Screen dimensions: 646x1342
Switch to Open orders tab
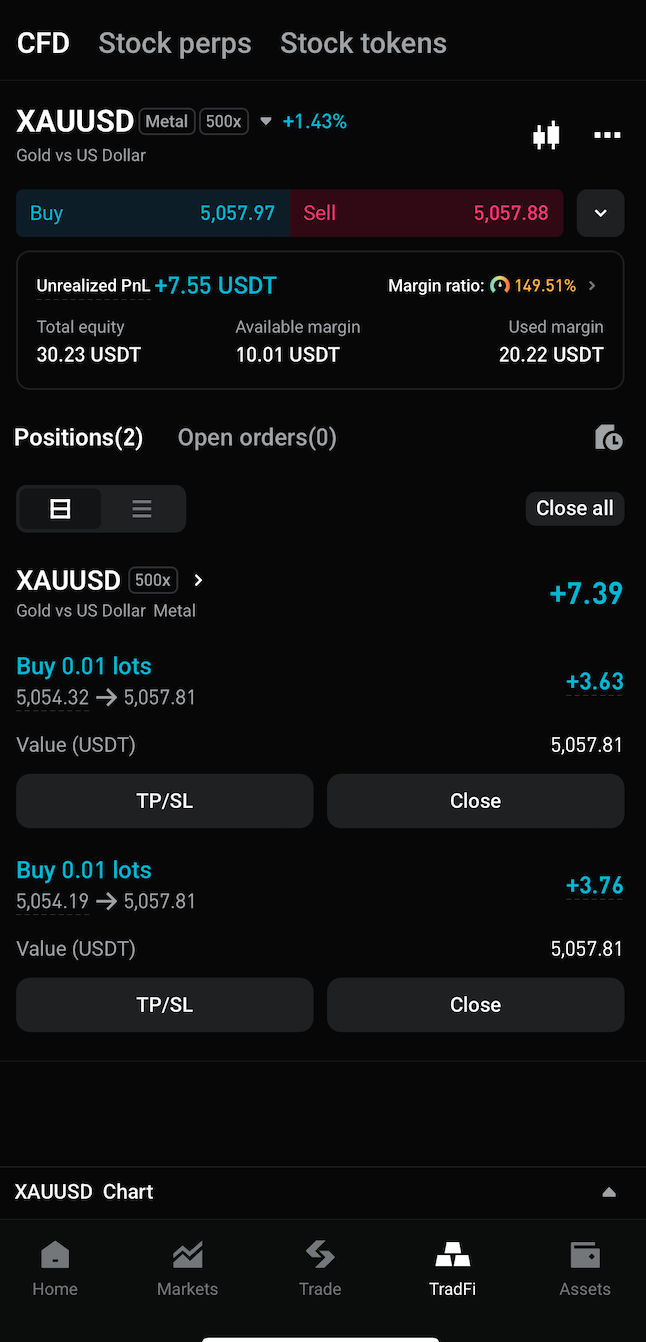tap(257, 437)
